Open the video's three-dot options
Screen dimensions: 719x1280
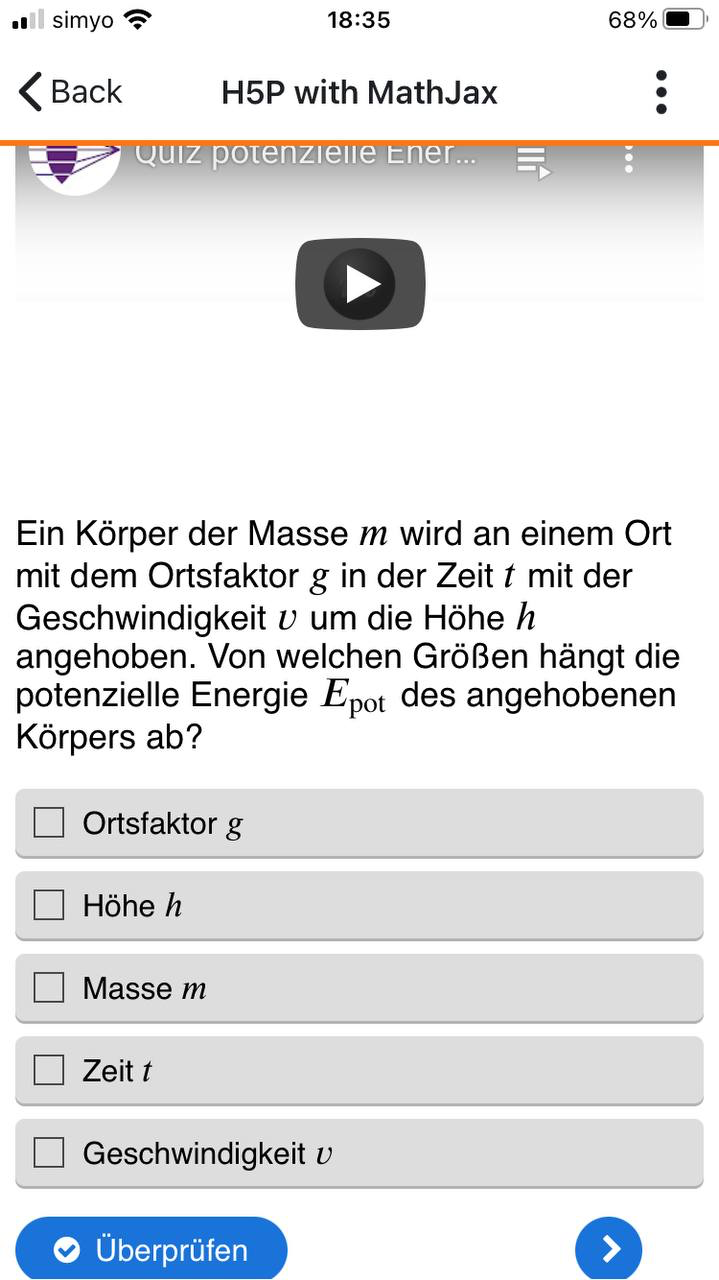click(x=629, y=159)
